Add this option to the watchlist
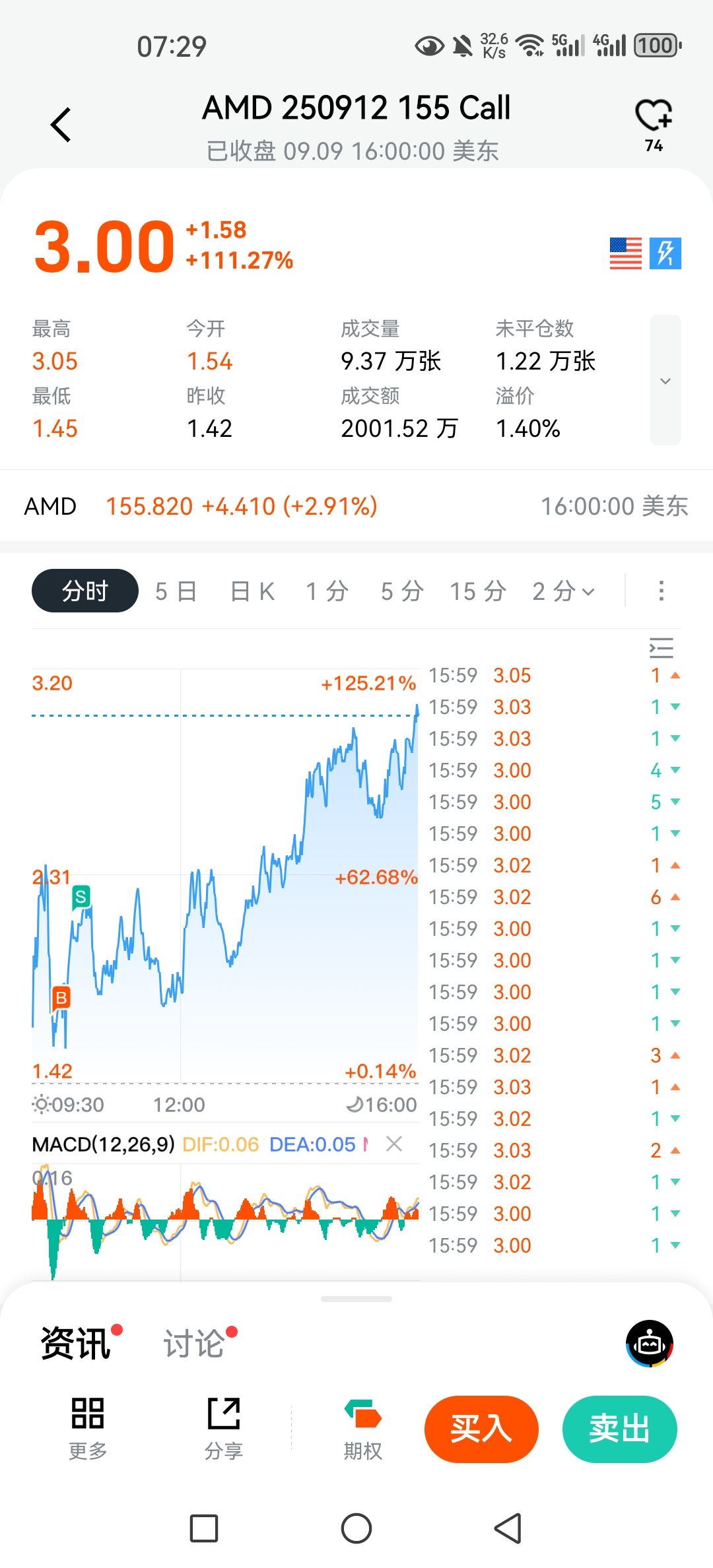713x1568 pixels. [x=654, y=124]
